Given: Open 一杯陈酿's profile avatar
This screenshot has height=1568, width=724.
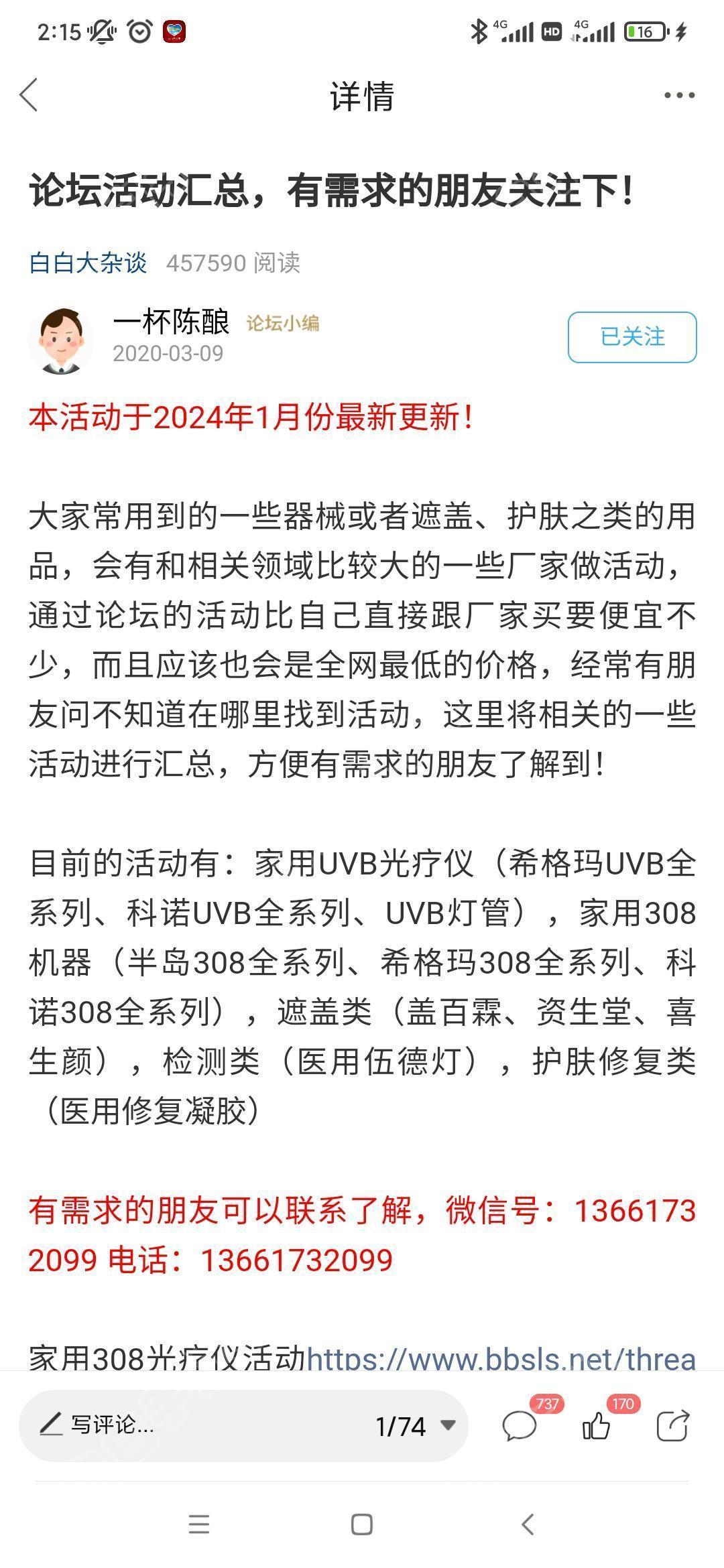Looking at the screenshot, I should click(x=61, y=341).
